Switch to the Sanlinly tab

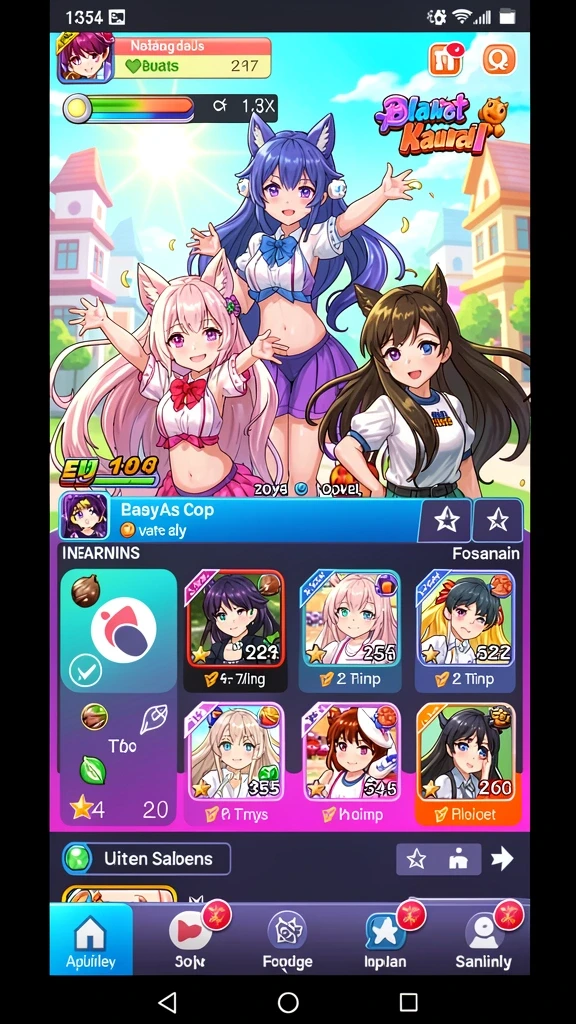point(483,940)
